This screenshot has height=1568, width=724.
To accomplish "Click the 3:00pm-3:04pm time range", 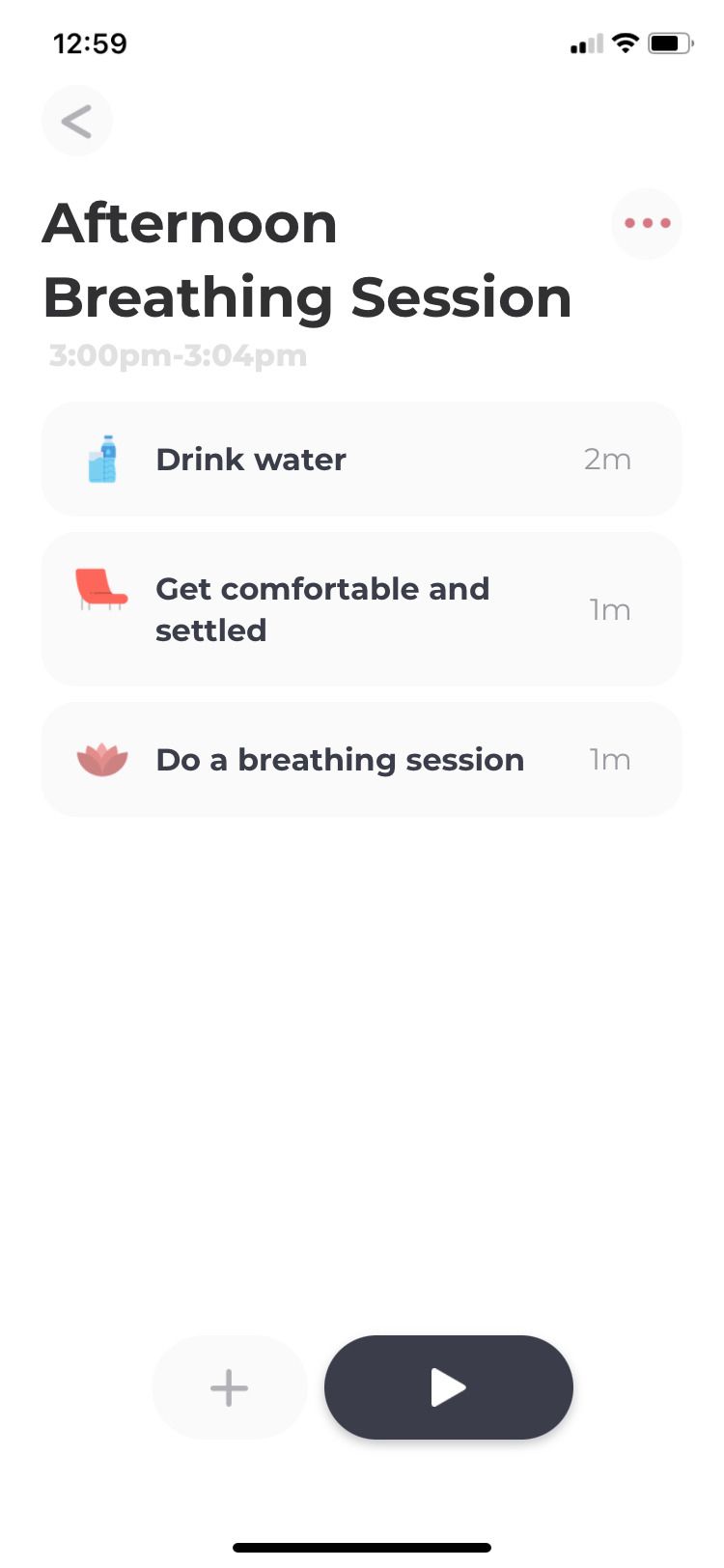I will point(178,355).
